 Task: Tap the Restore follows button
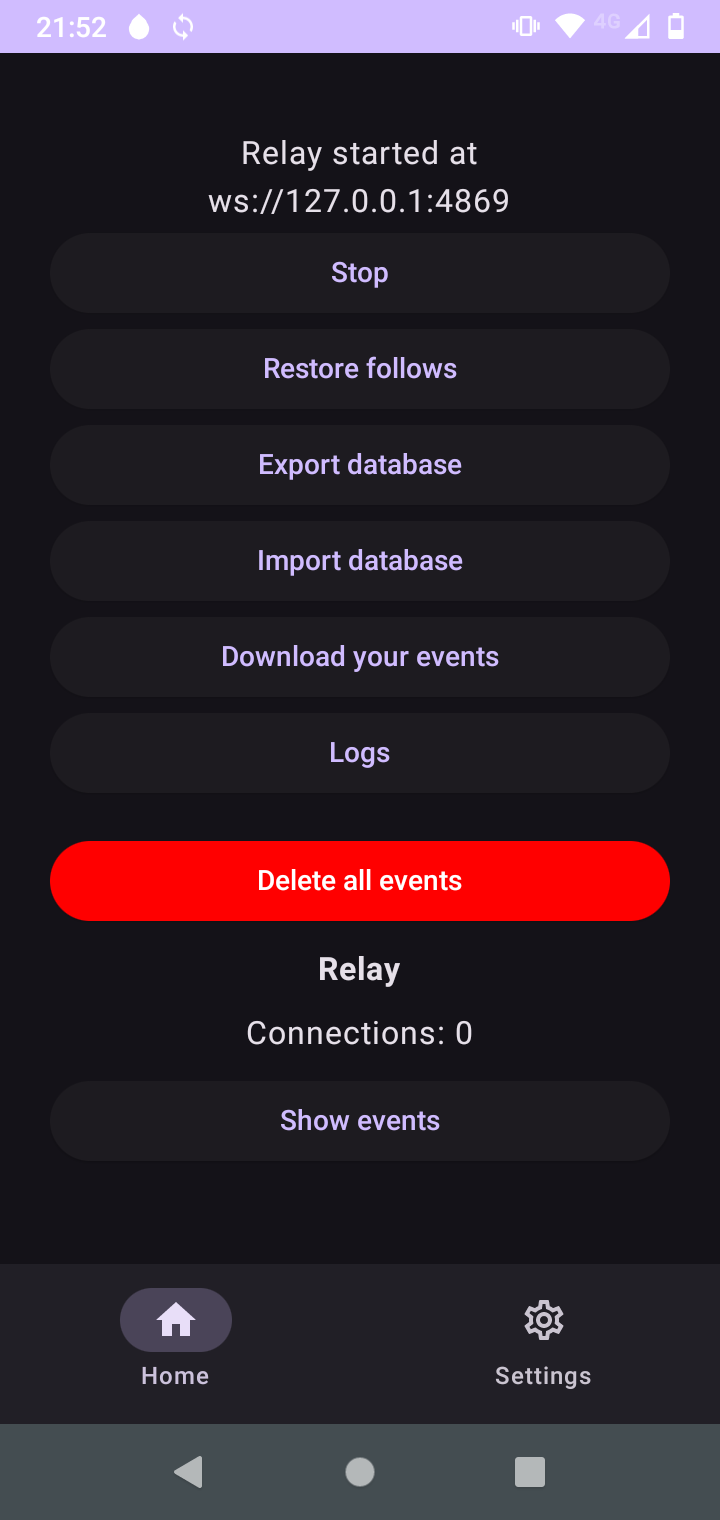[x=360, y=369]
